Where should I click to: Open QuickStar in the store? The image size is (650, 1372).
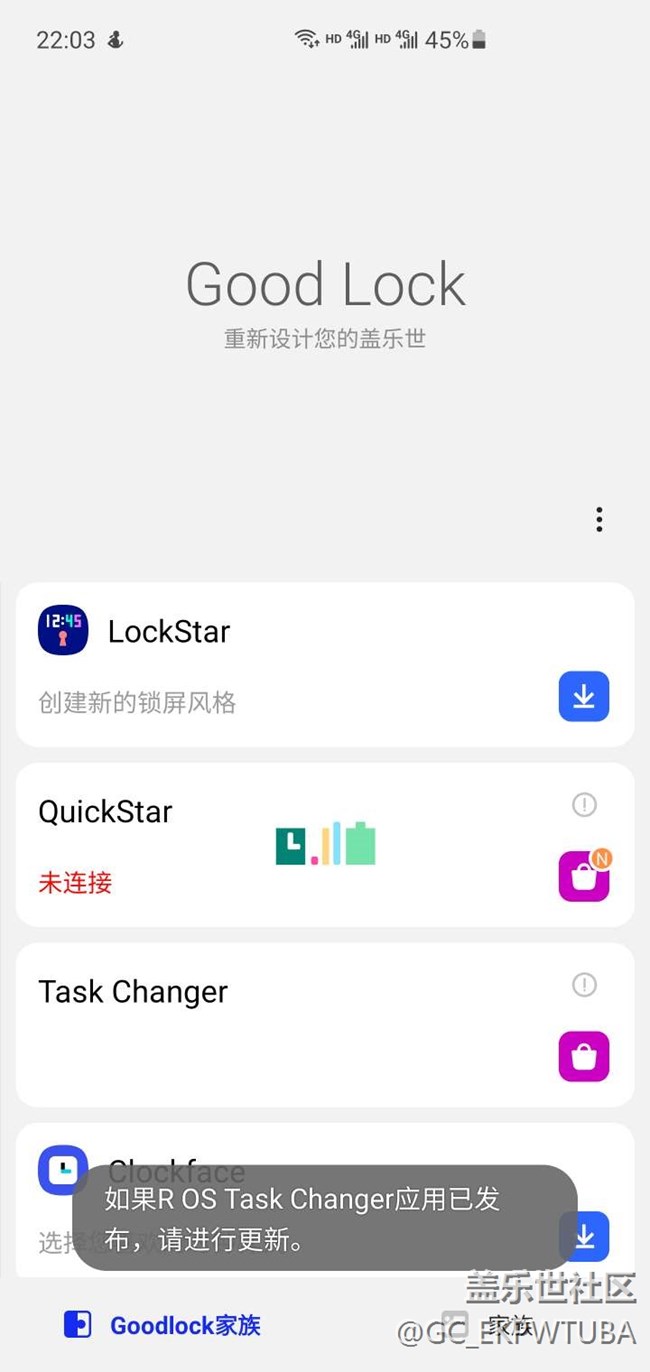(584, 877)
